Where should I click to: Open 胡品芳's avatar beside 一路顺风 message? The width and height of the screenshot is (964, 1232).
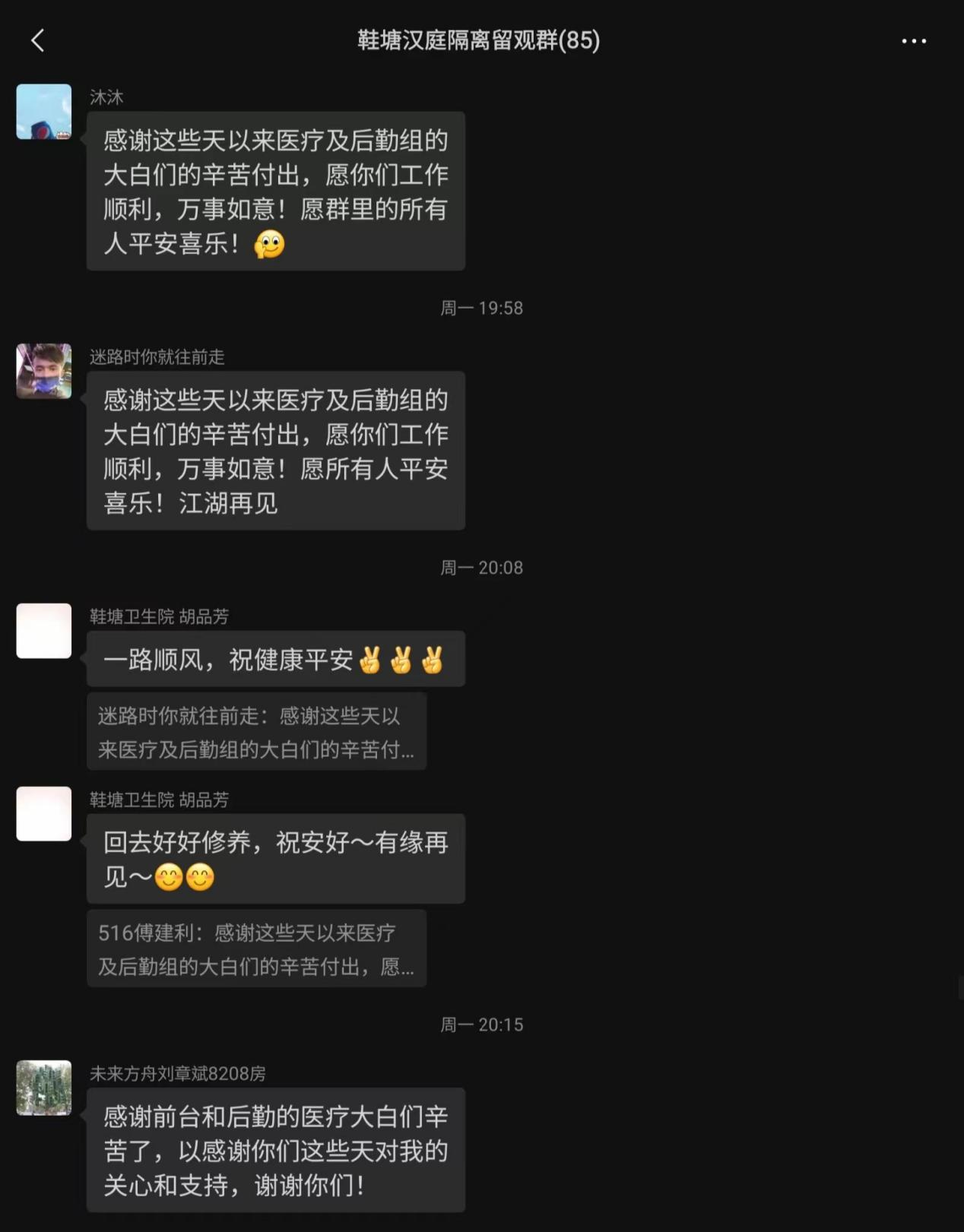click(x=44, y=631)
